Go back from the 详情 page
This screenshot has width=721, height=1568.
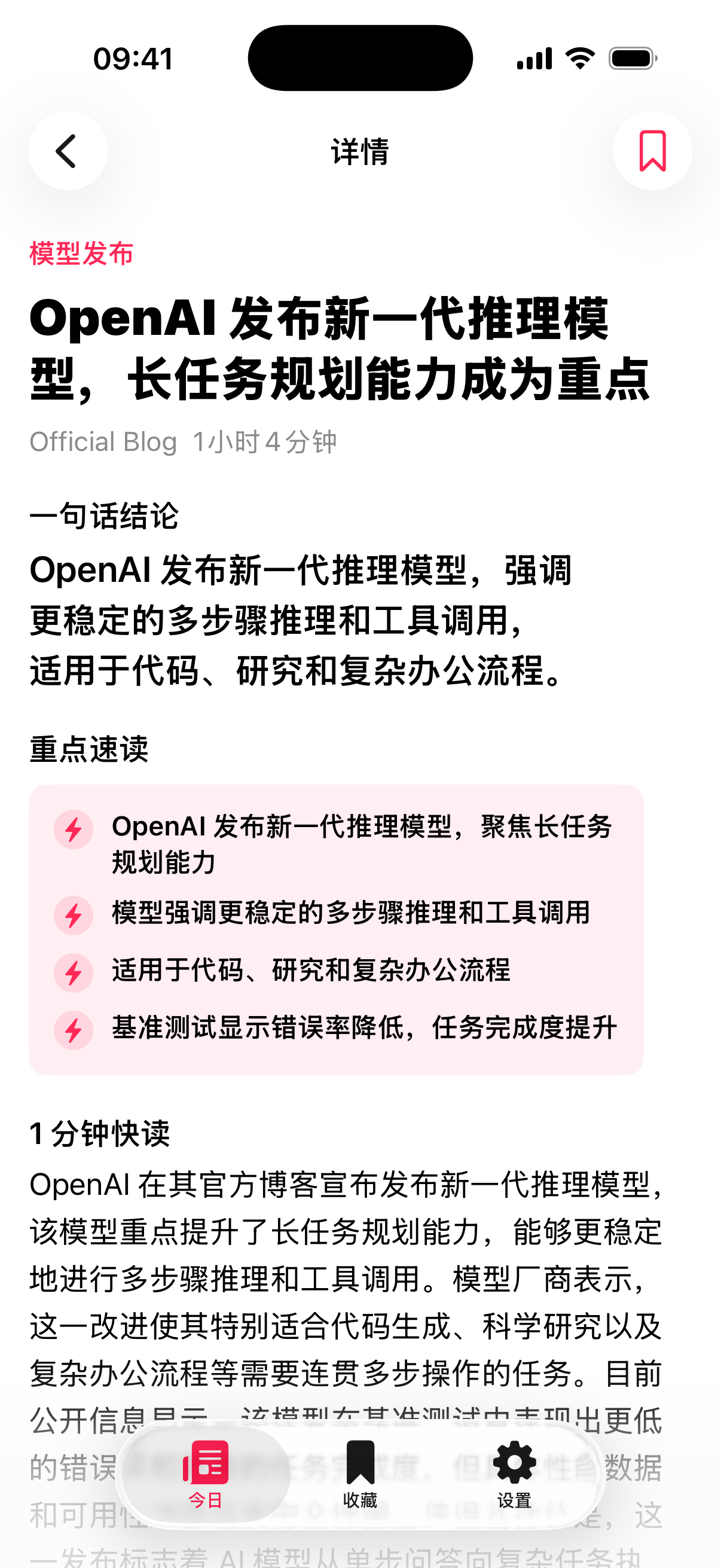tap(68, 150)
